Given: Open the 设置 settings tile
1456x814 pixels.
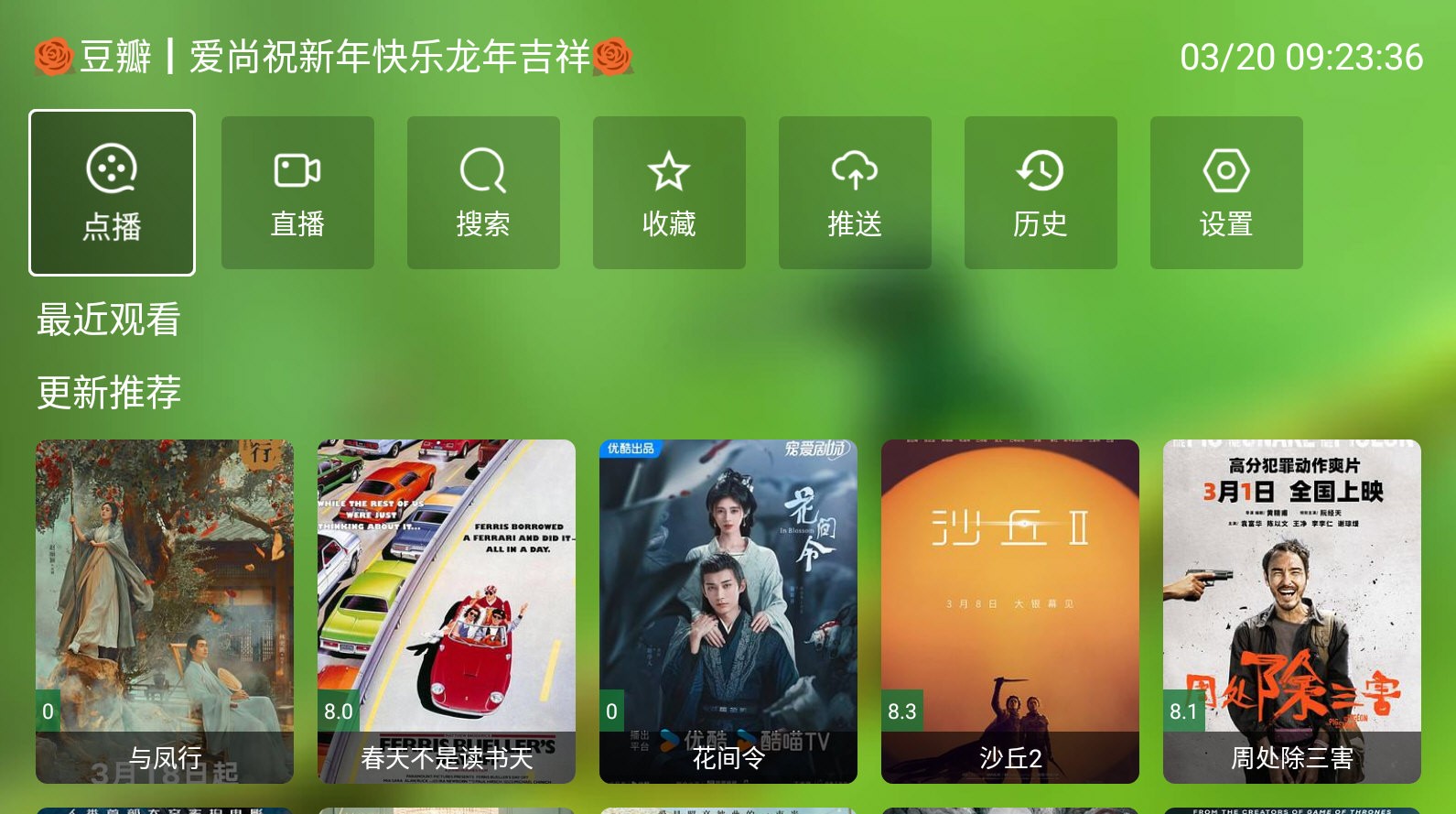Looking at the screenshot, I should click(x=1226, y=192).
